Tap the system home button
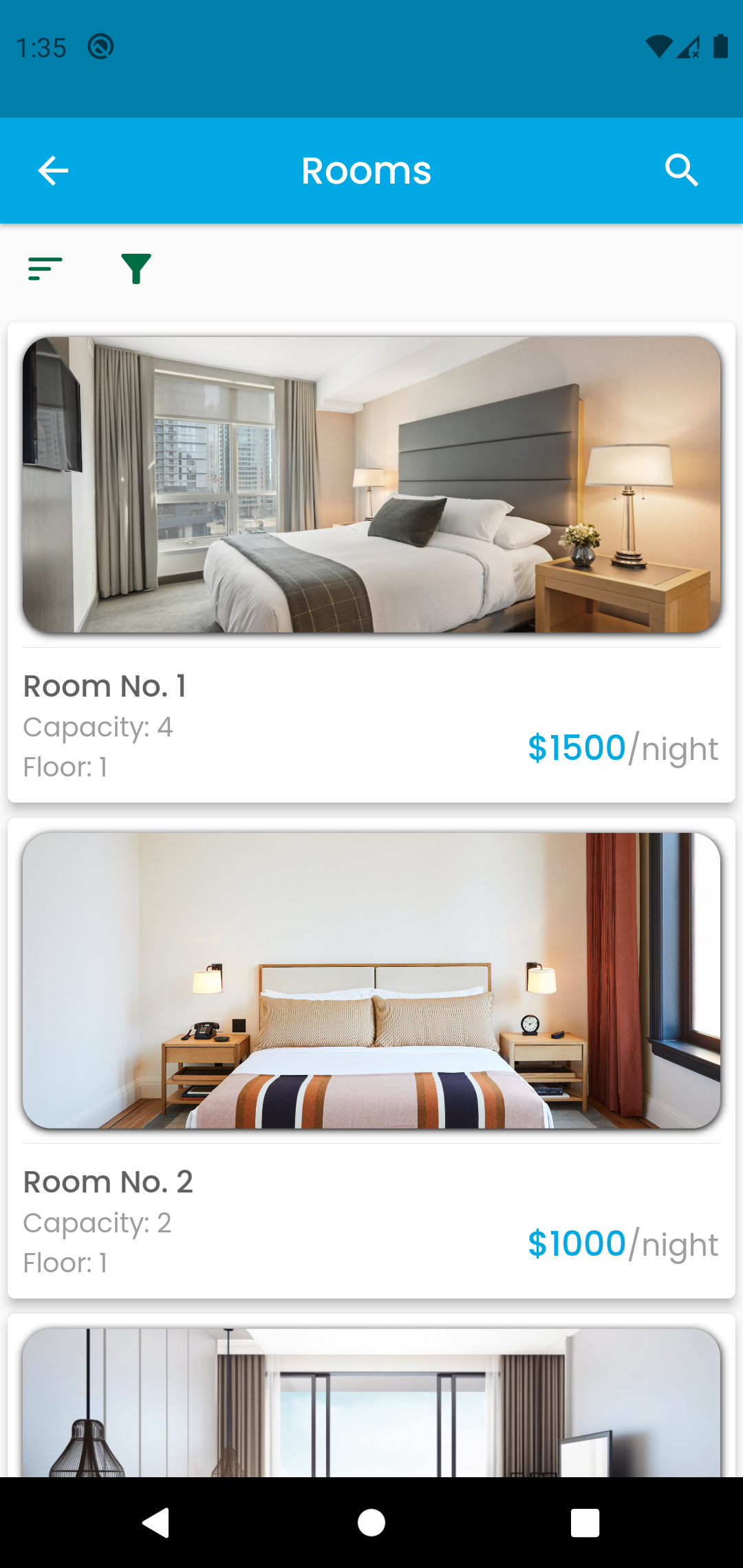This screenshot has width=743, height=1568. tap(371, 1523)
